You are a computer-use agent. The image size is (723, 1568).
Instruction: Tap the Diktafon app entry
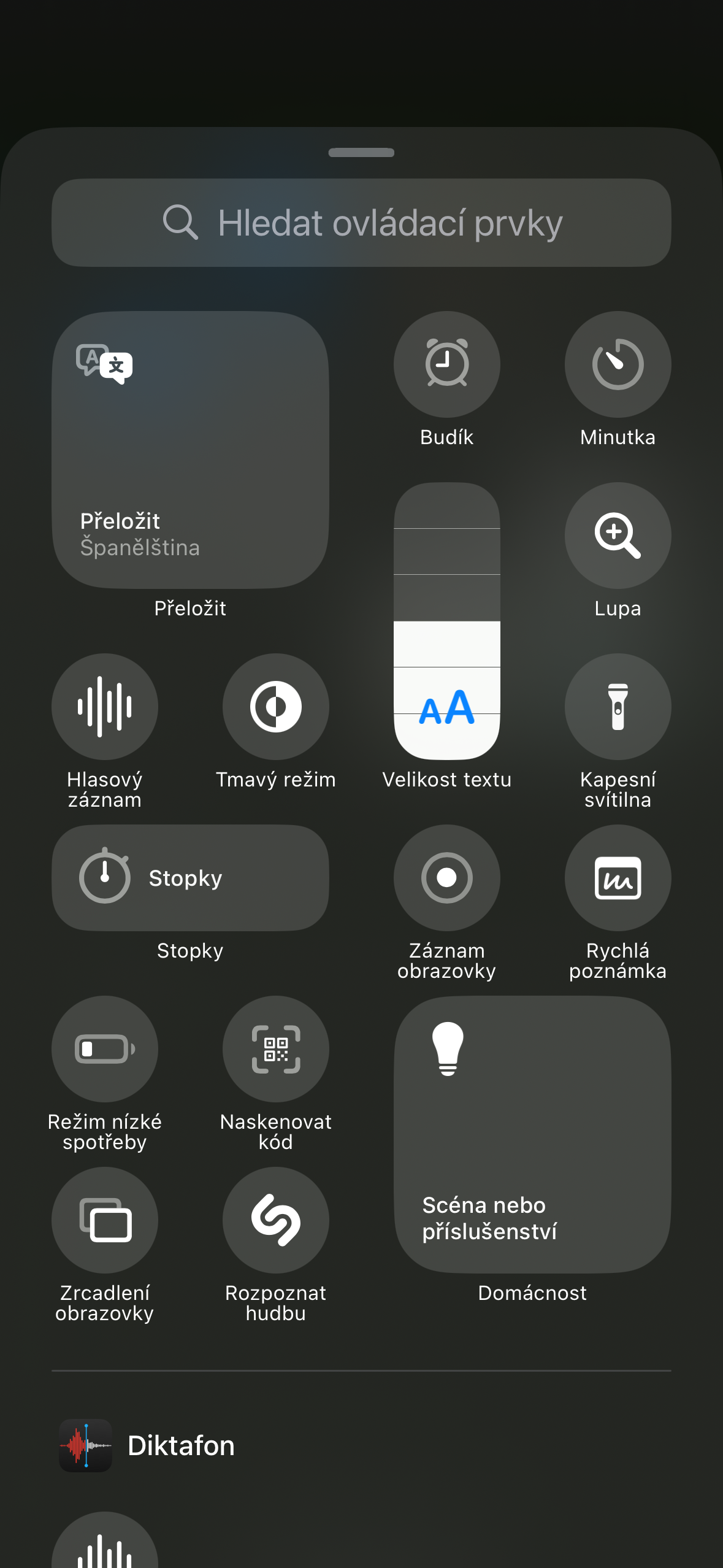click(x=181, y=1445)
